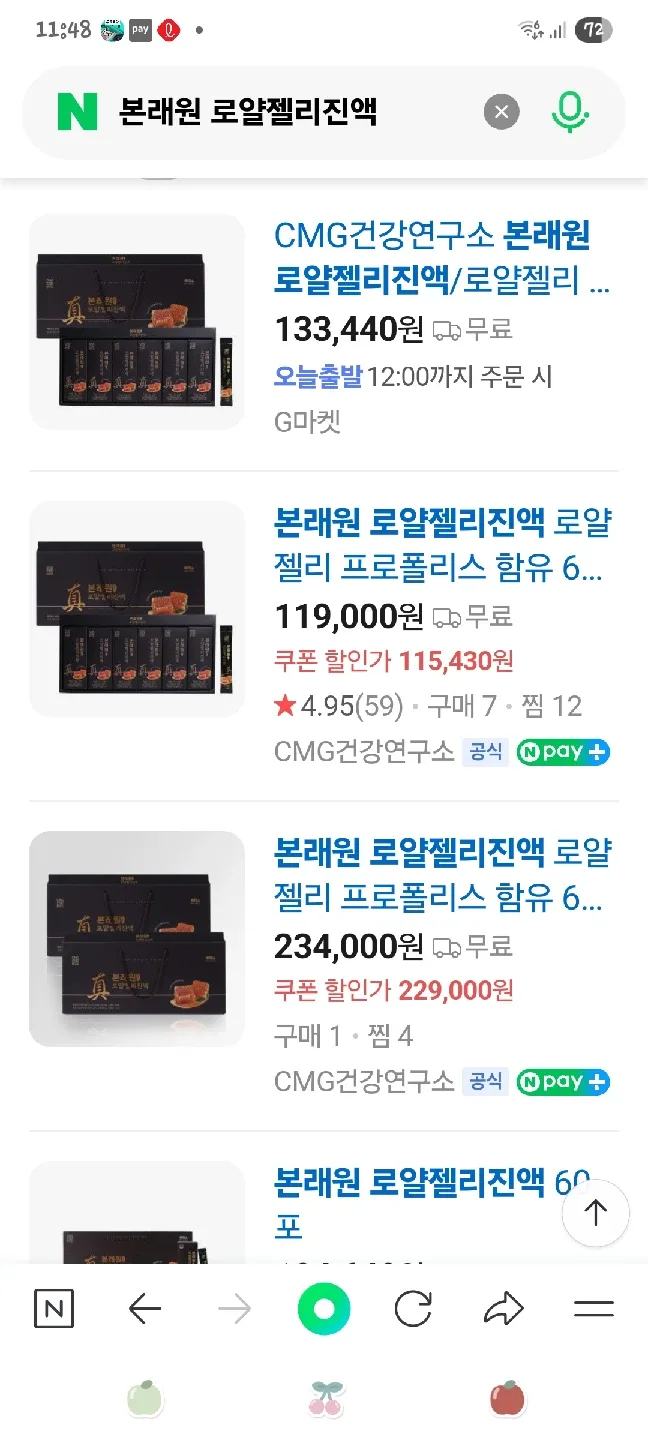
Task: Open the browser menu with two lines
Action: (x=594, y=1308)
